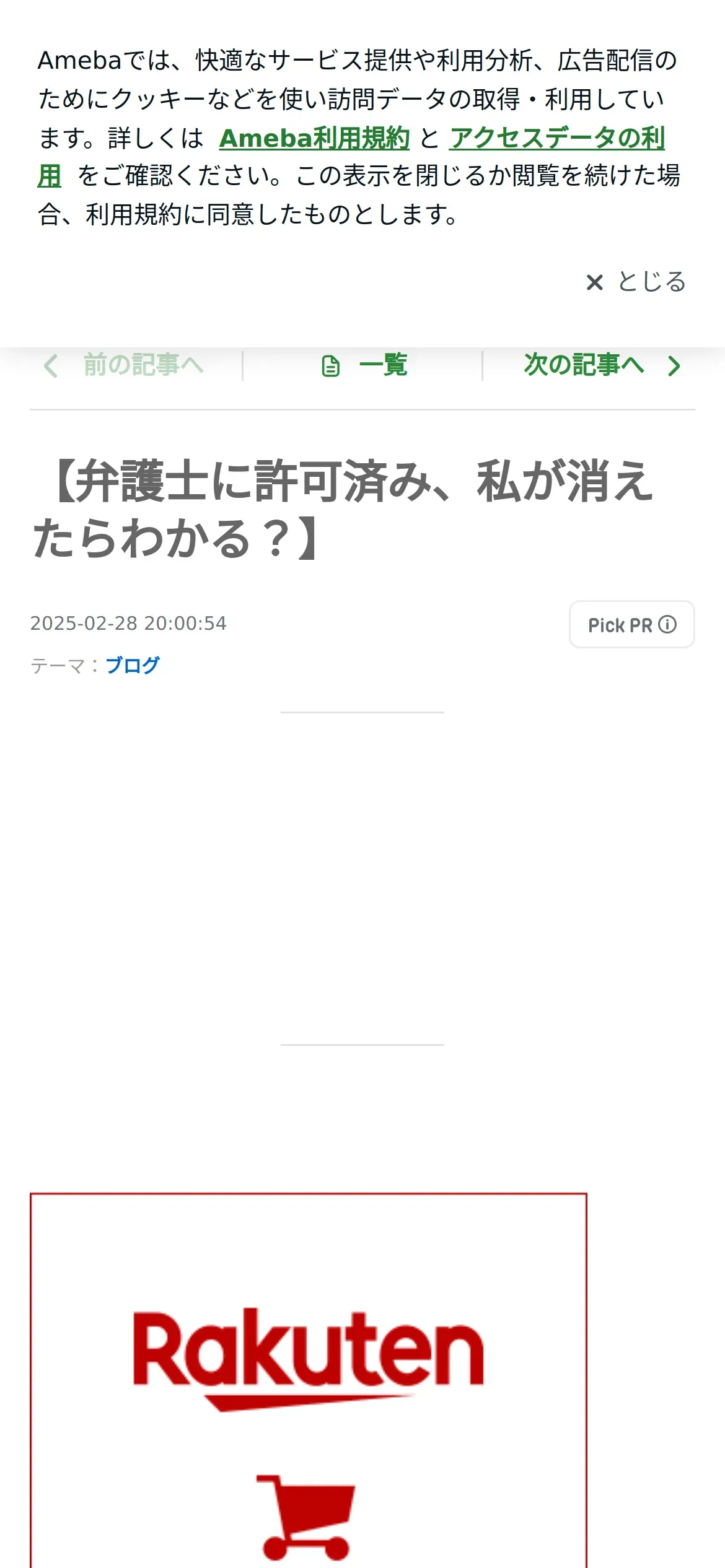Tap the Pick PR info button
This screenshot has width=725, height=1568.
(x=631, y=624)
